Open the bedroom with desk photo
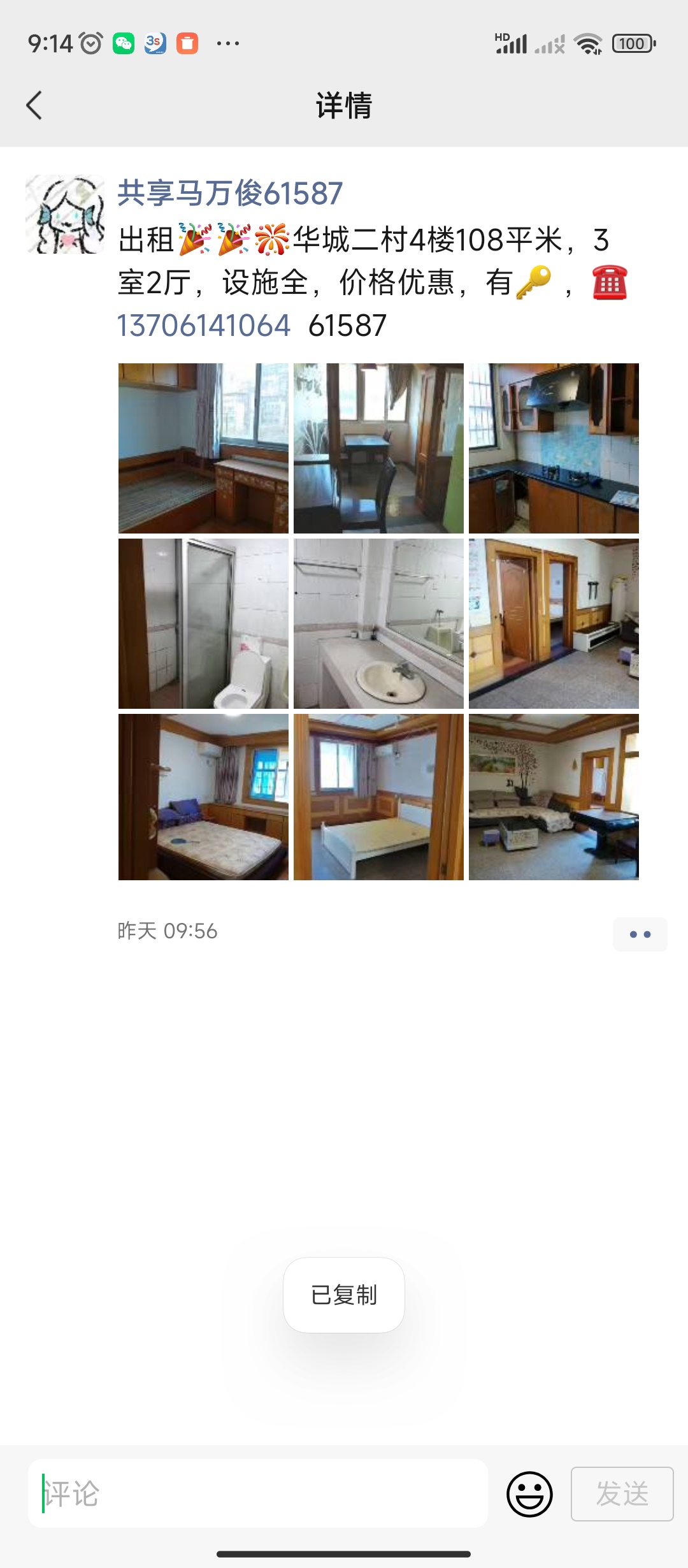 (203, 448)
